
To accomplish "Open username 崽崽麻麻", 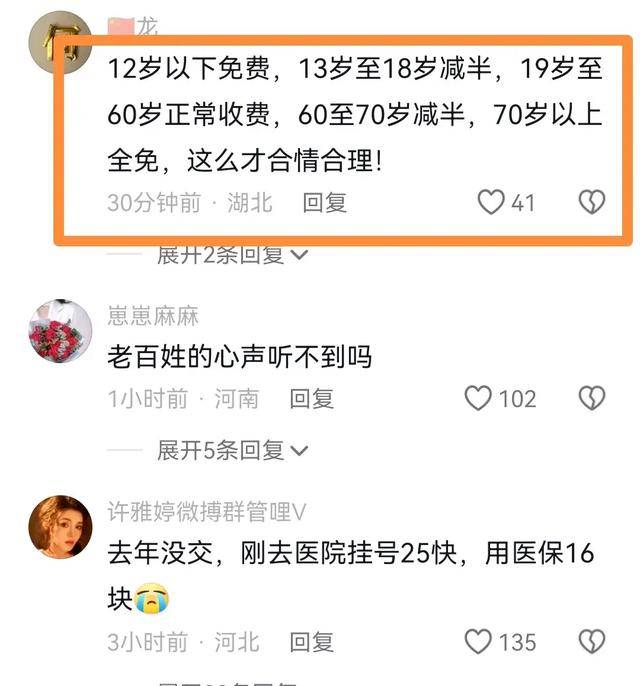I will click(x=153, y=317).
